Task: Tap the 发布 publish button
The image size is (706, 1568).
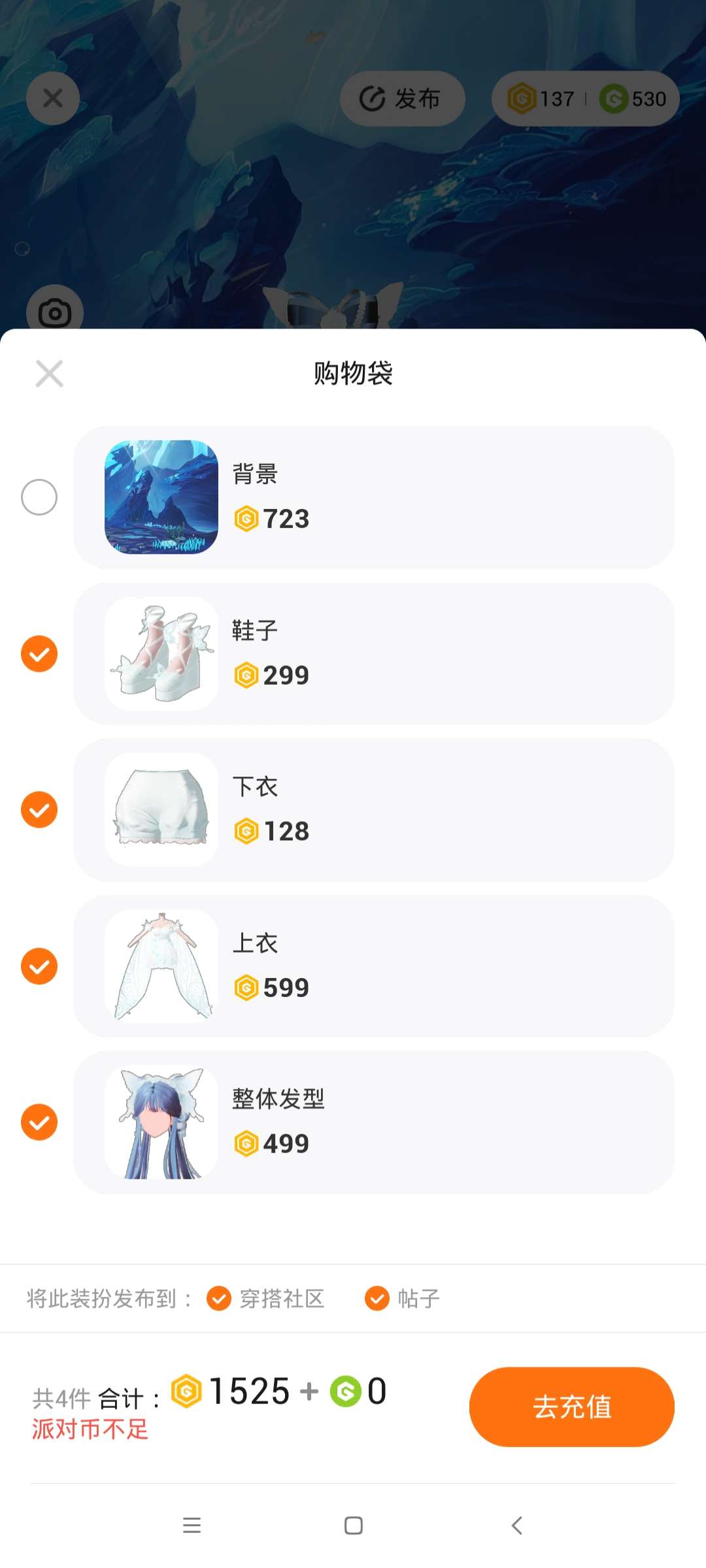Action: tap(402, 99)
